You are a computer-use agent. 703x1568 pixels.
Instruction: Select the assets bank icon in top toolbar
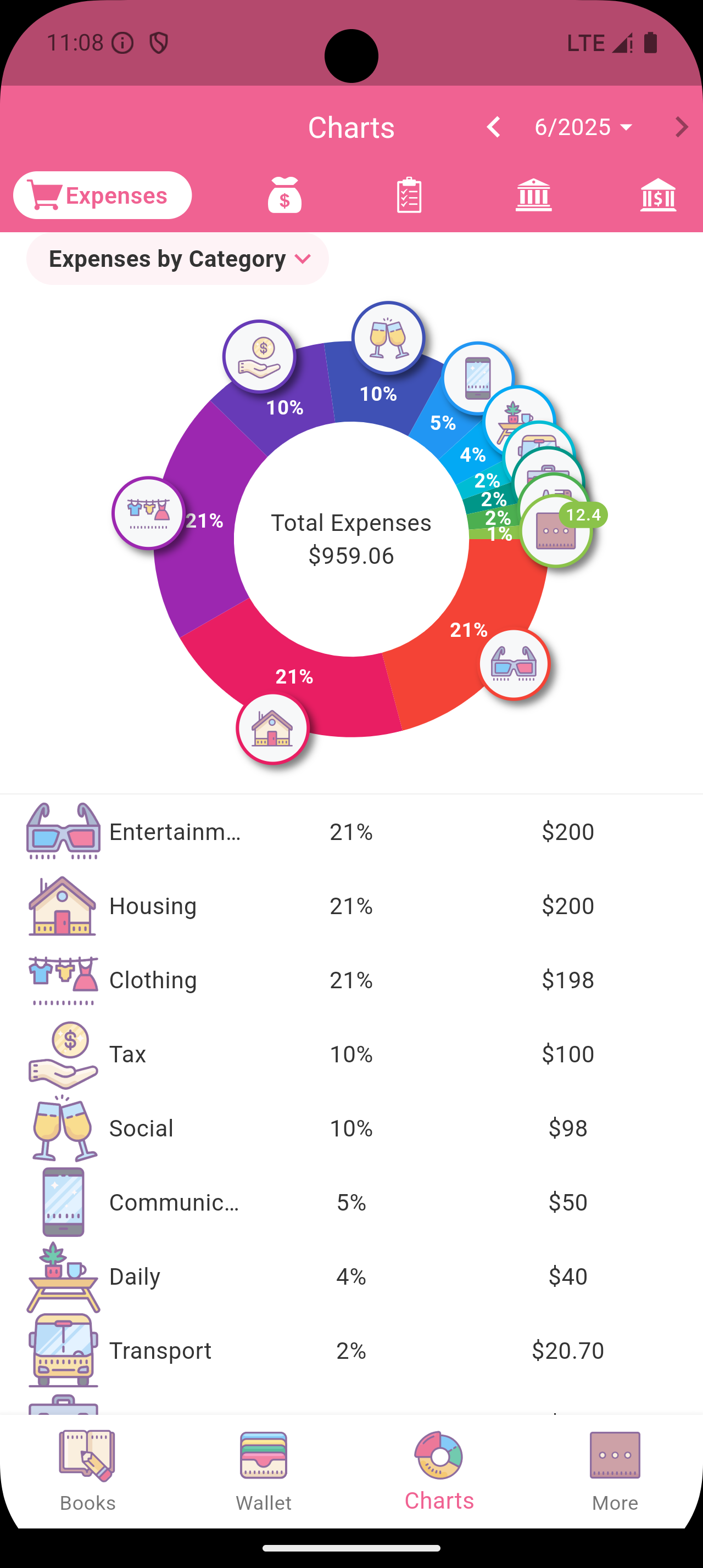(534, 195)
